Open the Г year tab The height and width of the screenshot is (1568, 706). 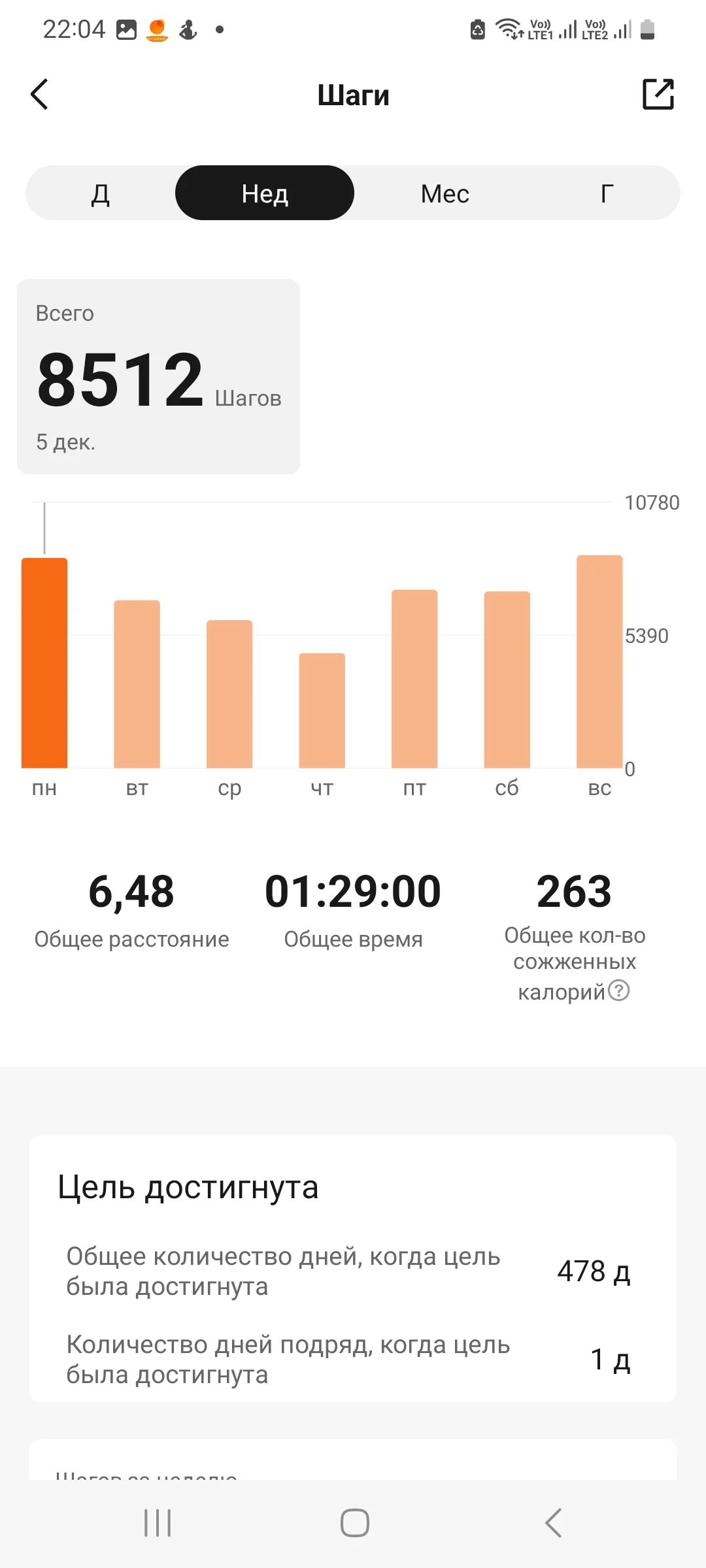[x=607, y=193]
